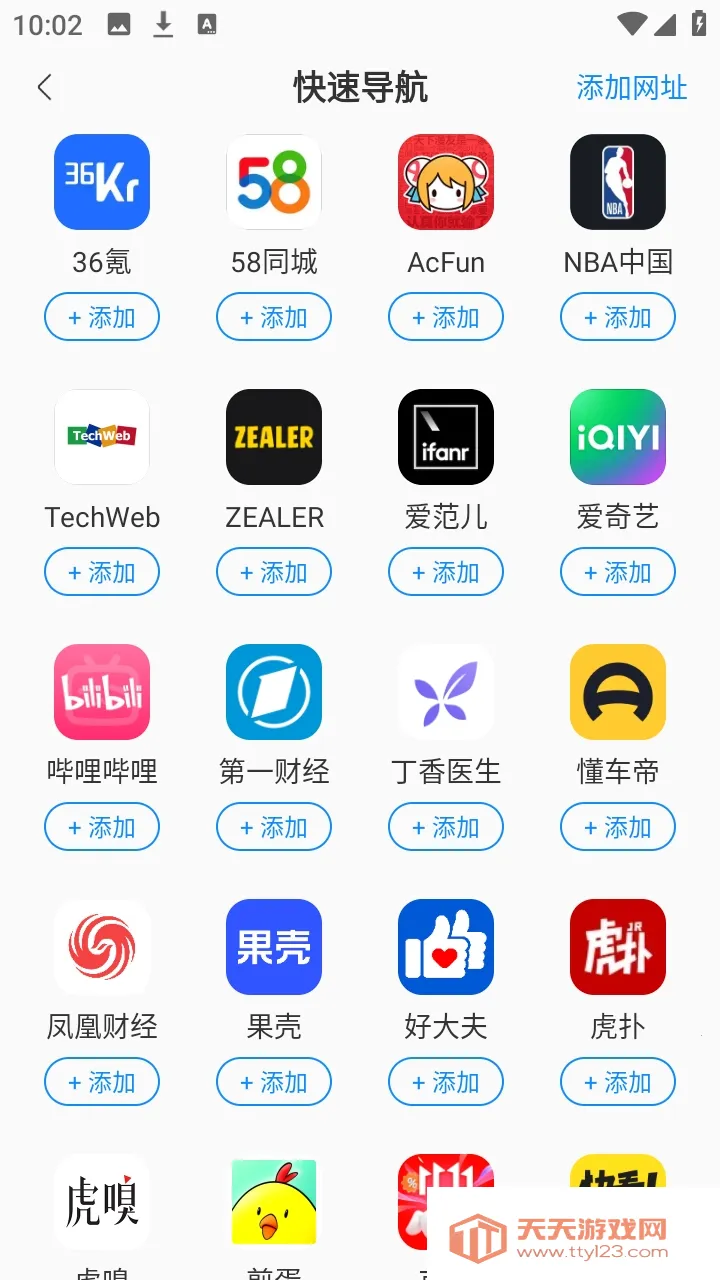Open the 哔哩哔哩 bilibili icon
Image resolution: width=720 pixels, height=1280 pixels.
coord(101,692)
